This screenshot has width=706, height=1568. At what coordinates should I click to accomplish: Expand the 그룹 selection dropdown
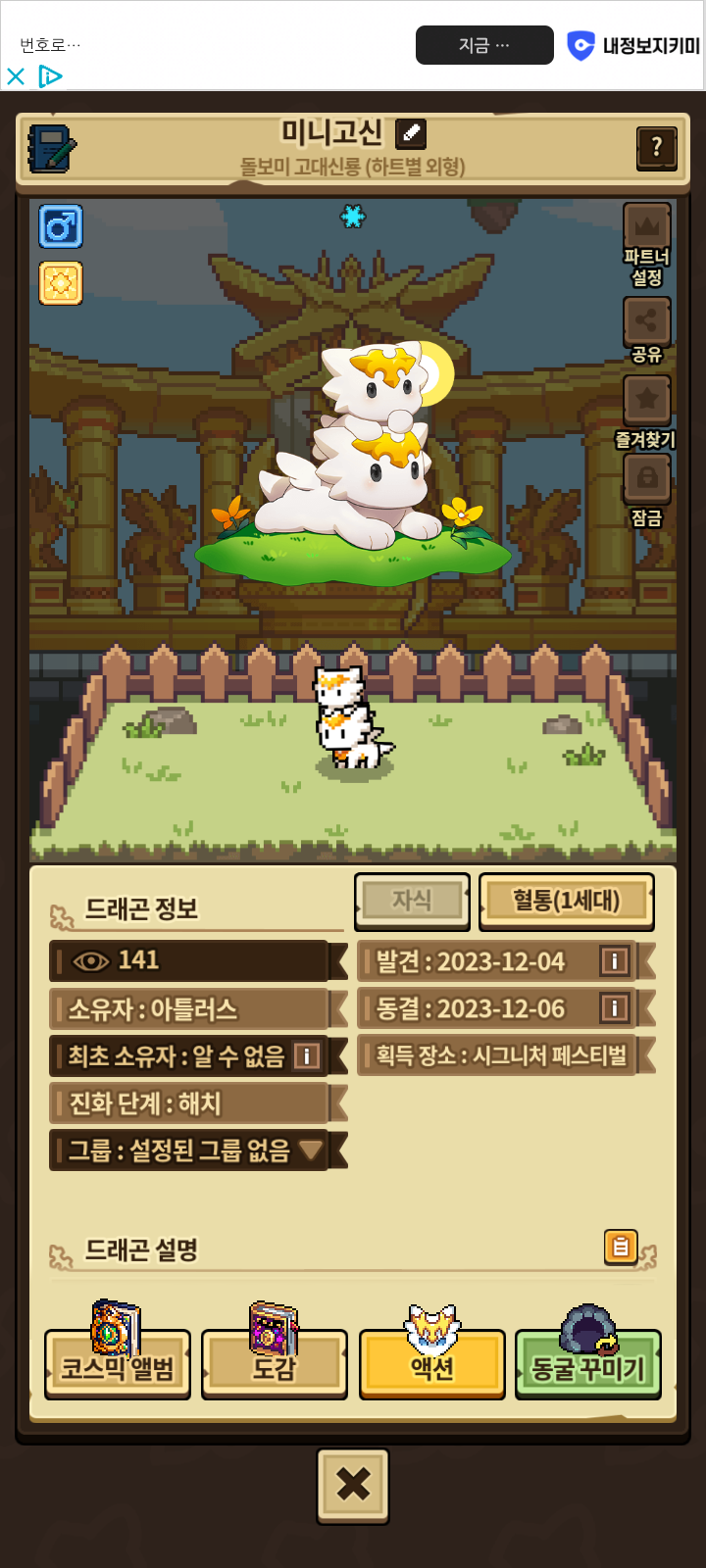coord(311,1150)
